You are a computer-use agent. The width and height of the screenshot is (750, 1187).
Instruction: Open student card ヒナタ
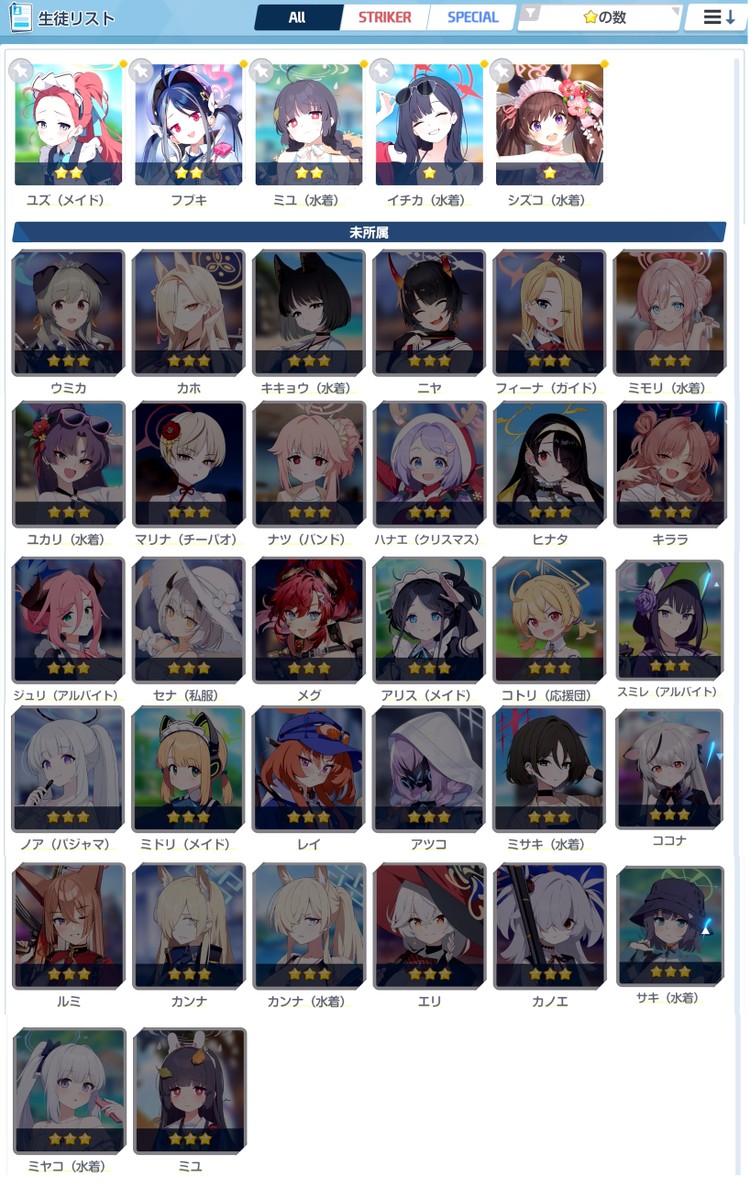click(x=549, y=464)
